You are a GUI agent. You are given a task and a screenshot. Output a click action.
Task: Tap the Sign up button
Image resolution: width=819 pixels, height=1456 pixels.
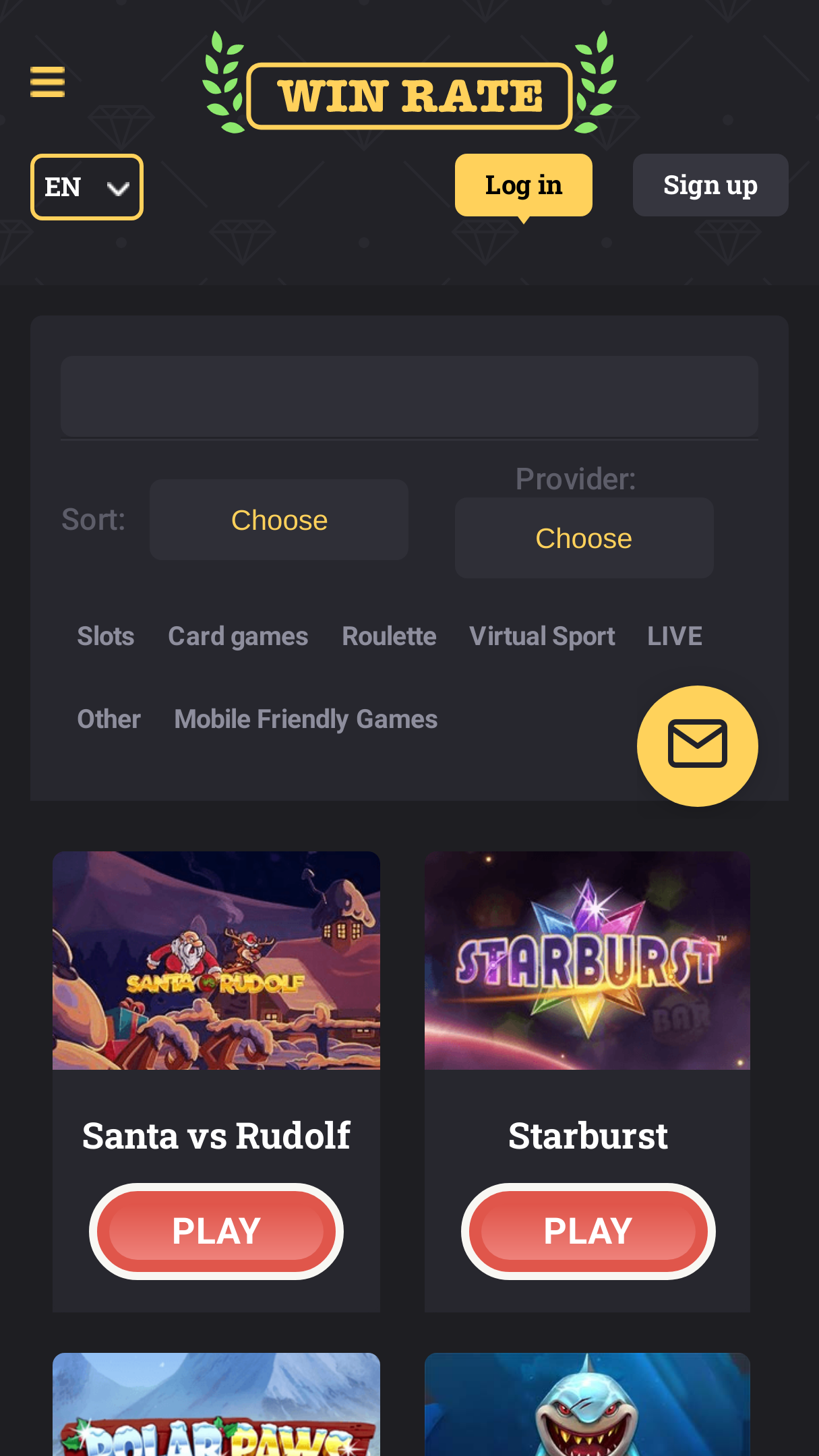710,185
